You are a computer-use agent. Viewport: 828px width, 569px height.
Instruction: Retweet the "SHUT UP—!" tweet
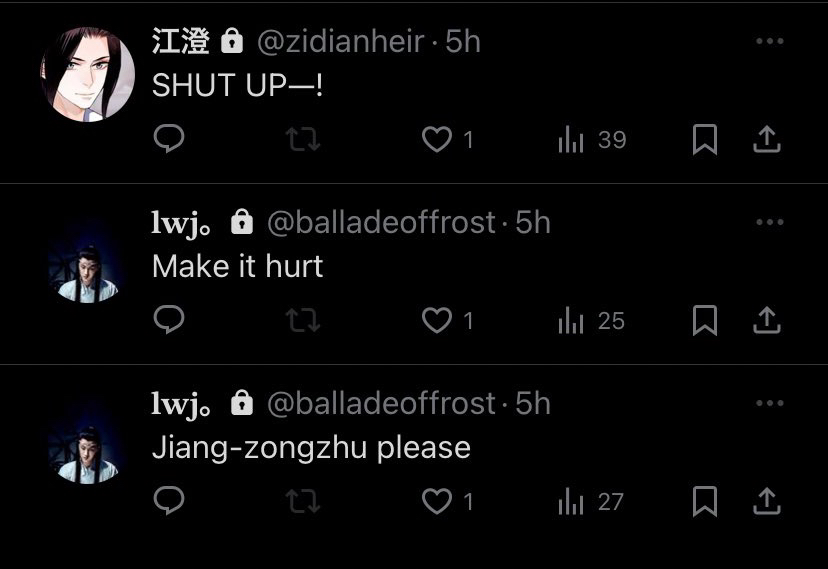(x=303, y=140)
